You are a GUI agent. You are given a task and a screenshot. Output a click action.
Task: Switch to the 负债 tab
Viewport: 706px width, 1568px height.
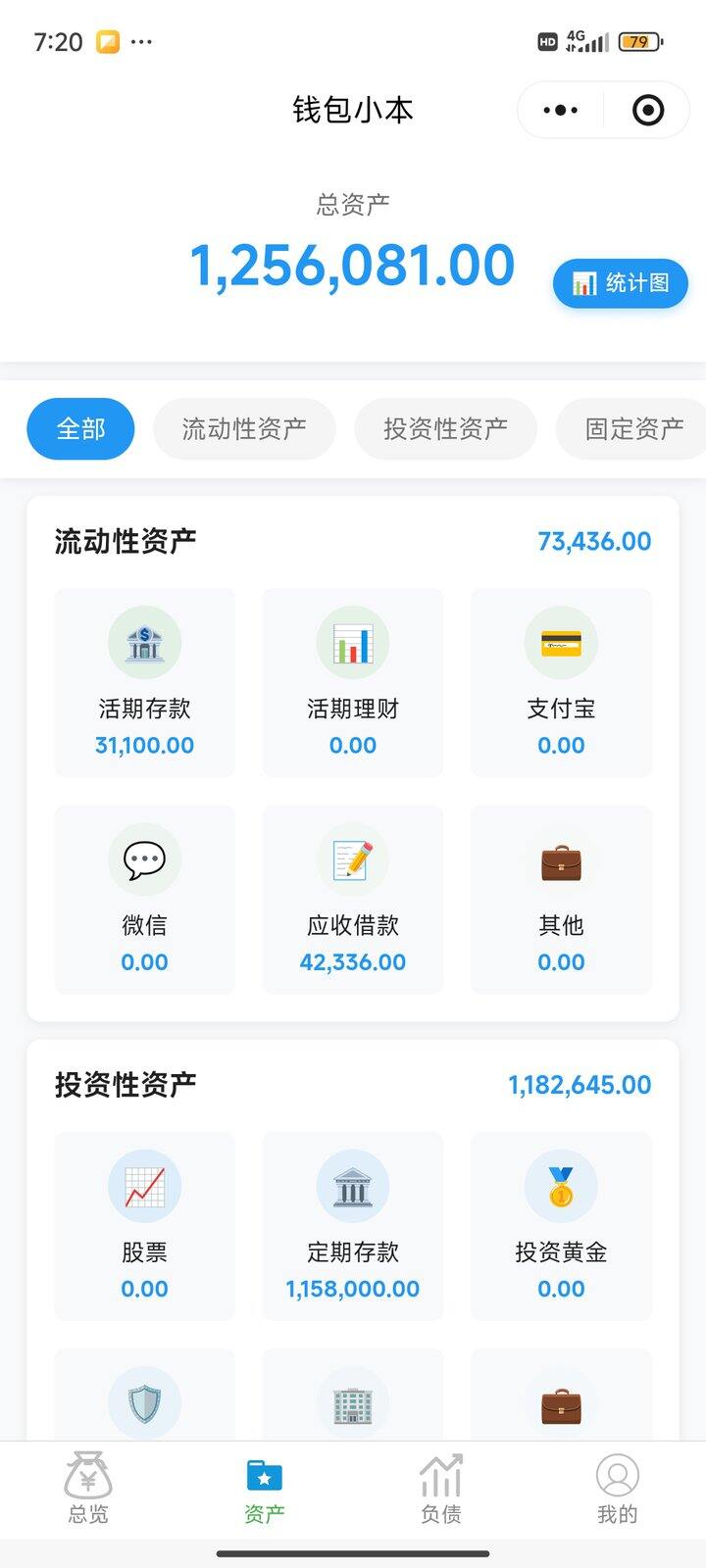point(441,1489)
